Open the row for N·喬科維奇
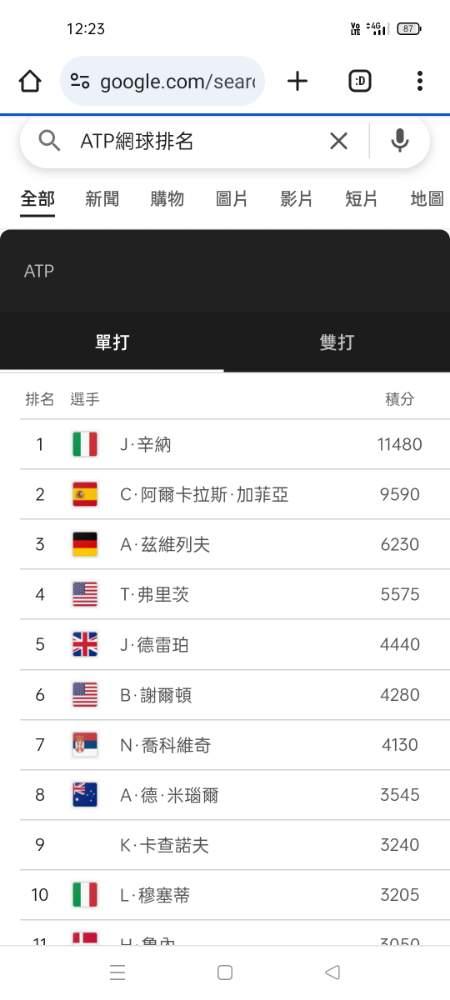The image size is (450, 1000). click(x=225, y=745)
